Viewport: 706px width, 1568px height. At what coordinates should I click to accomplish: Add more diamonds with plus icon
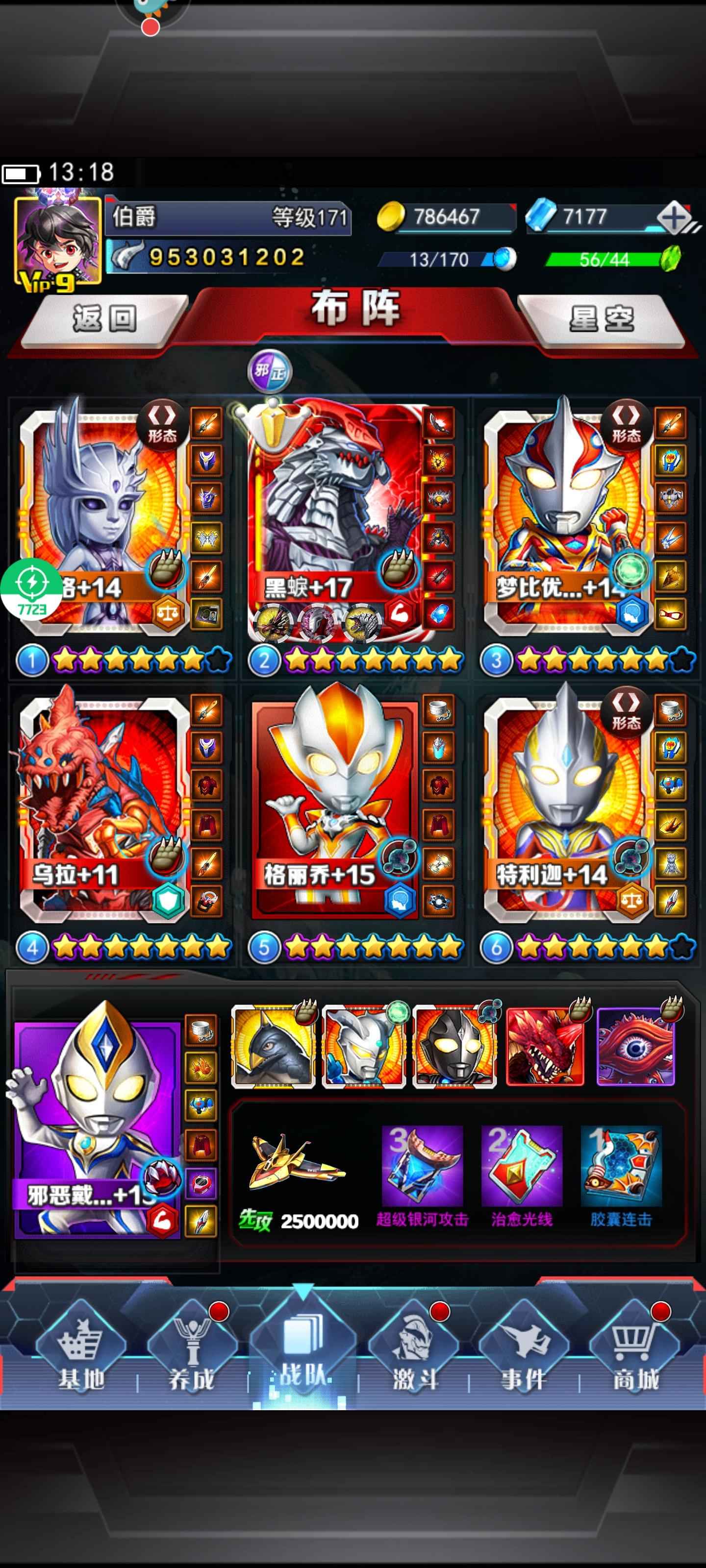[674, 217]
